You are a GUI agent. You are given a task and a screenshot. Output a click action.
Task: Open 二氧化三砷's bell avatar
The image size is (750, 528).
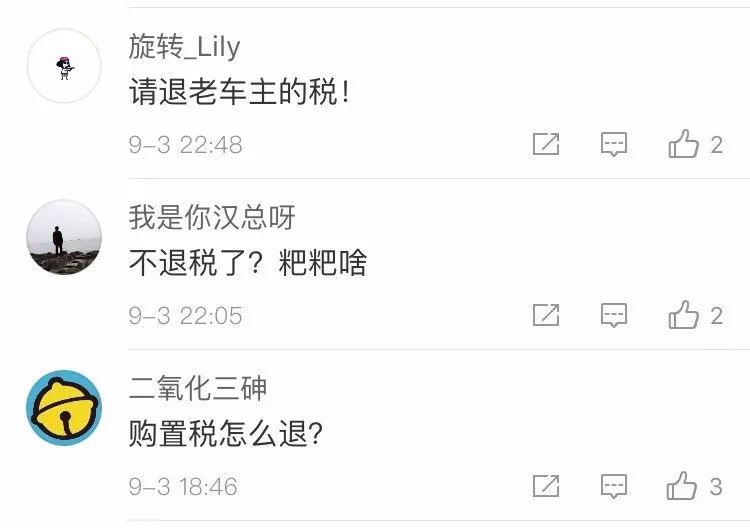[64, 408]
